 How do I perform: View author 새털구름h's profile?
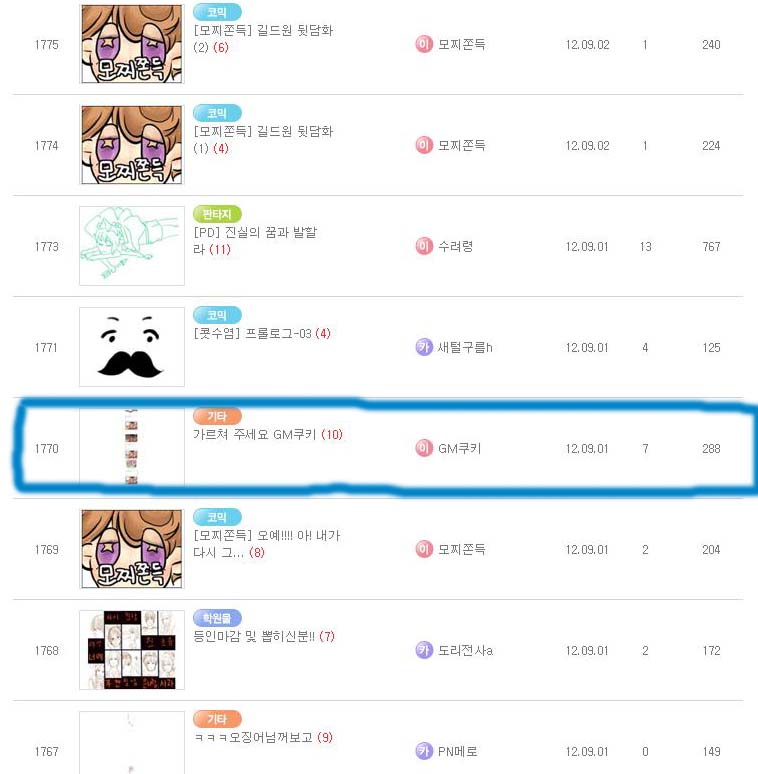[x=465, y=347]
